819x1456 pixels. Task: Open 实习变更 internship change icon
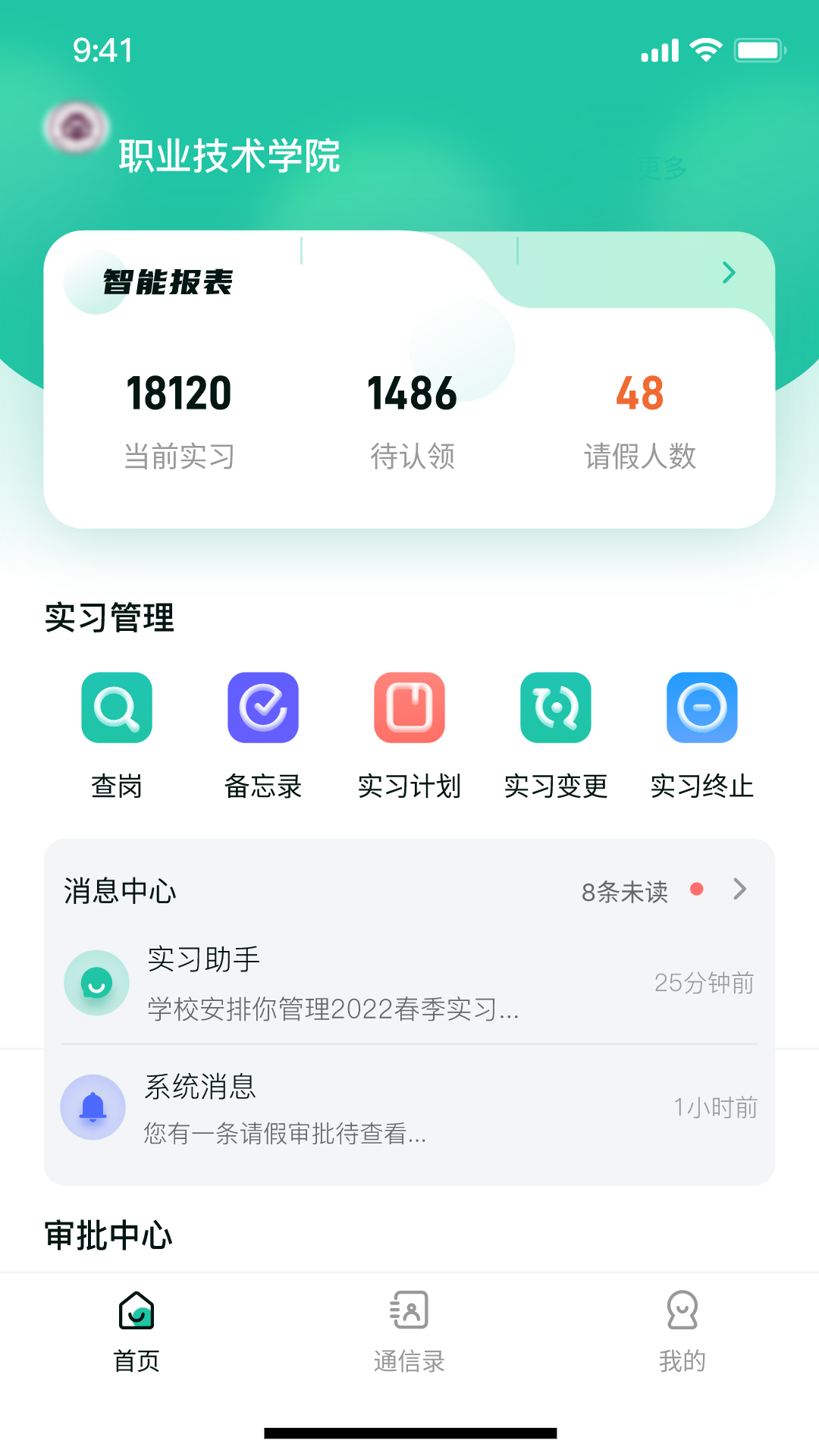(x=556, y=708)
